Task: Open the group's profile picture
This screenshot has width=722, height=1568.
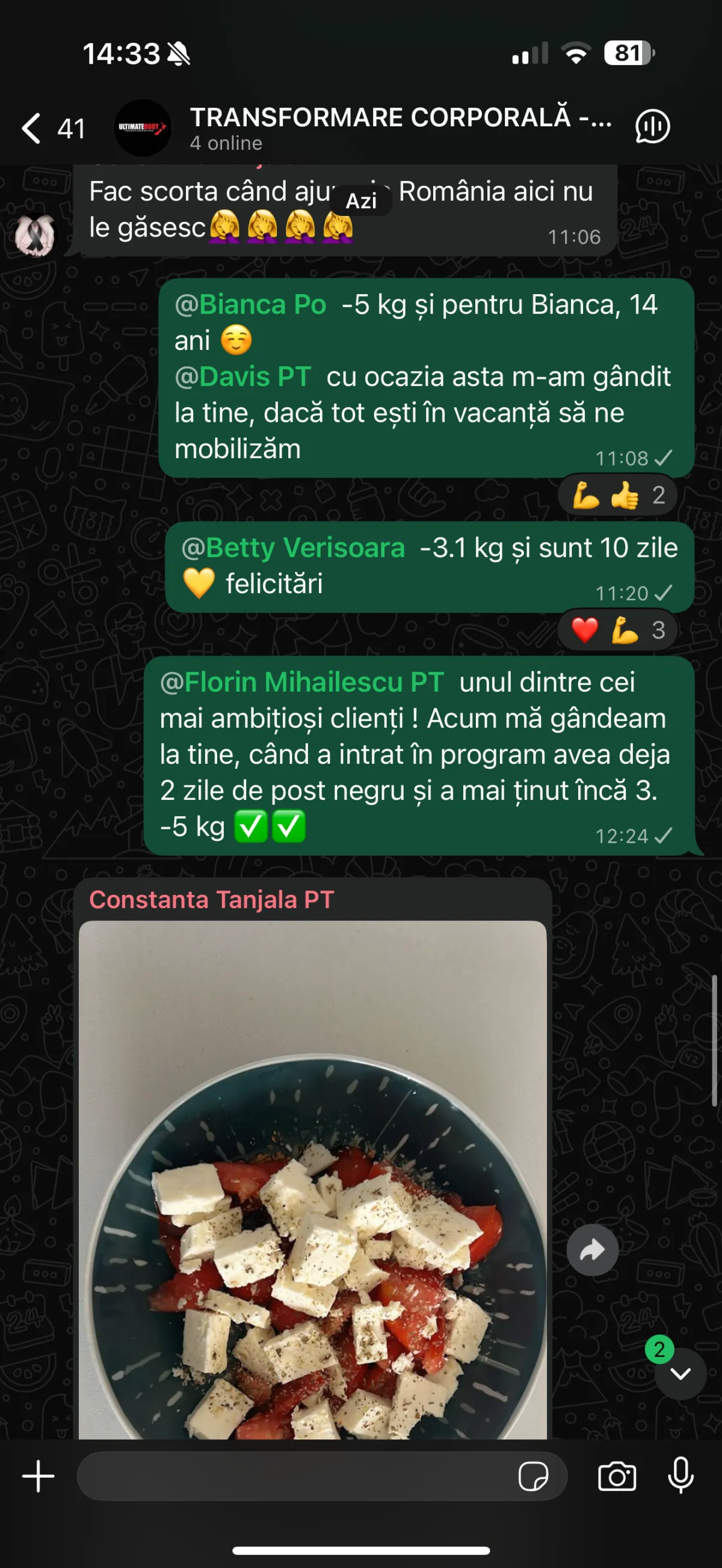Action: tap(143, 128)
